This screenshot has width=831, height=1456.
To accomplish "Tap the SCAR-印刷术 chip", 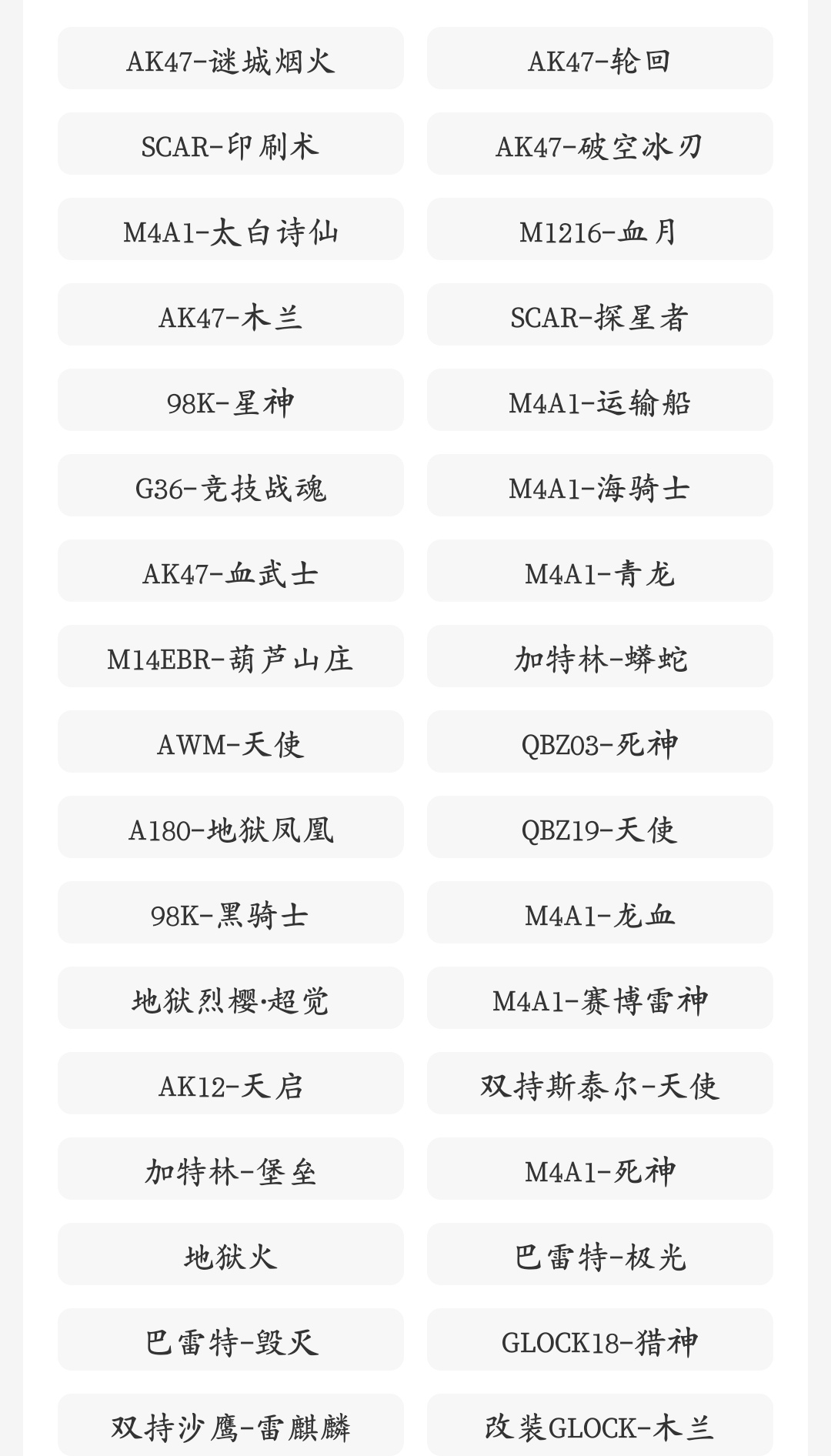I will click(x=230, y=144).
